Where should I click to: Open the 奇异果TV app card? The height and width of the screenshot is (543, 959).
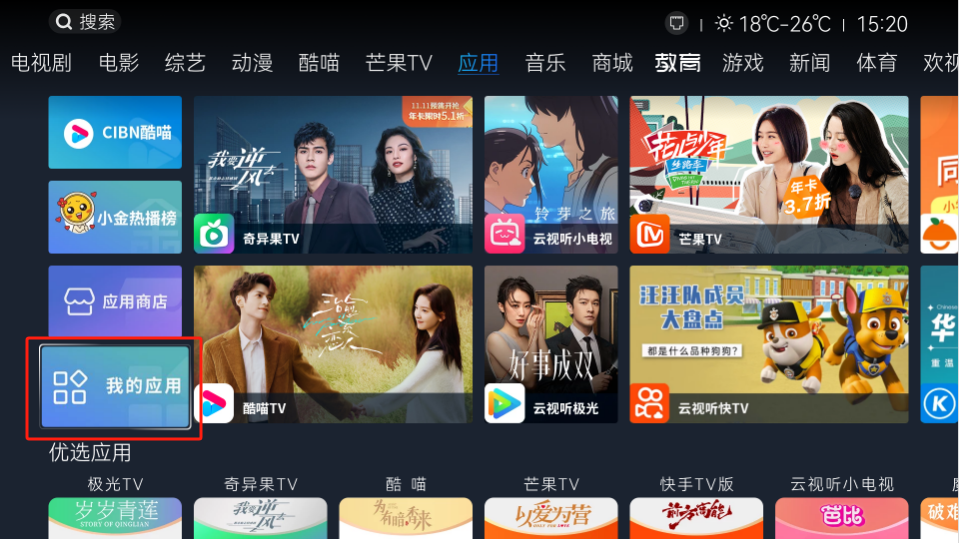pos(333,174)
